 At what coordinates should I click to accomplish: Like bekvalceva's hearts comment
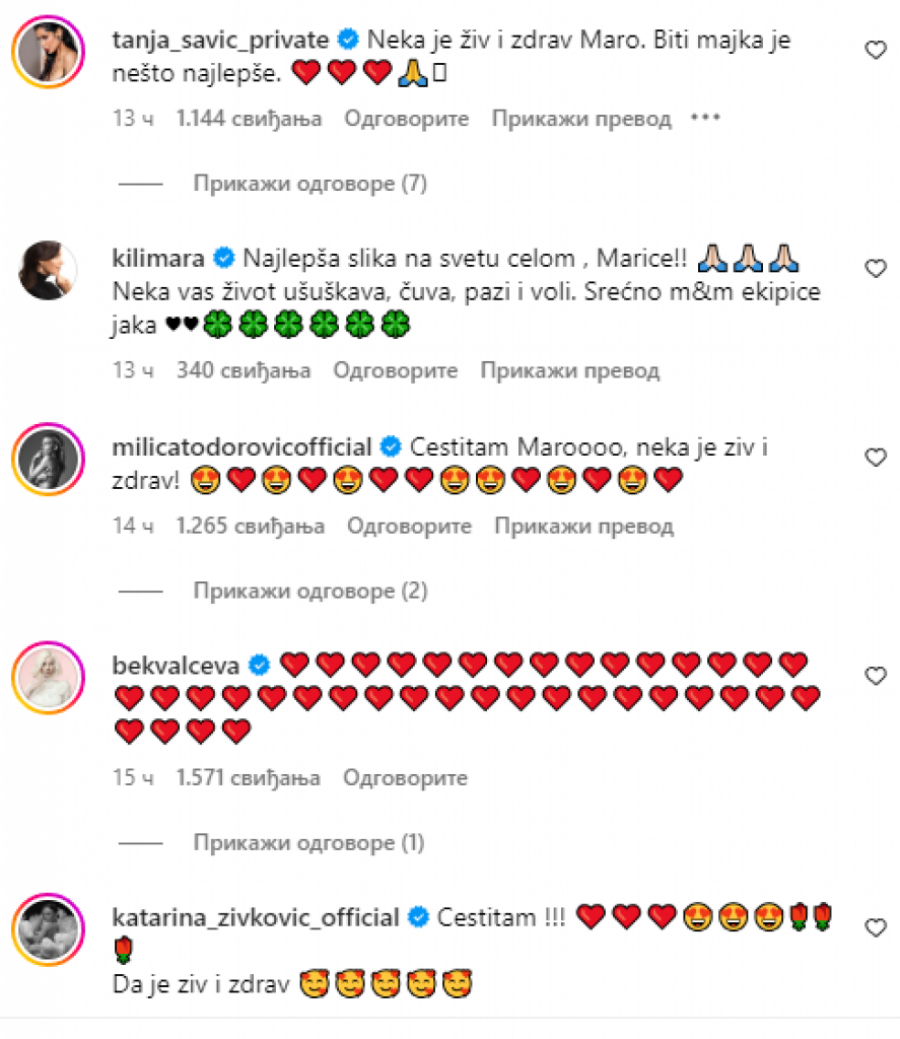tap(875, 676)
